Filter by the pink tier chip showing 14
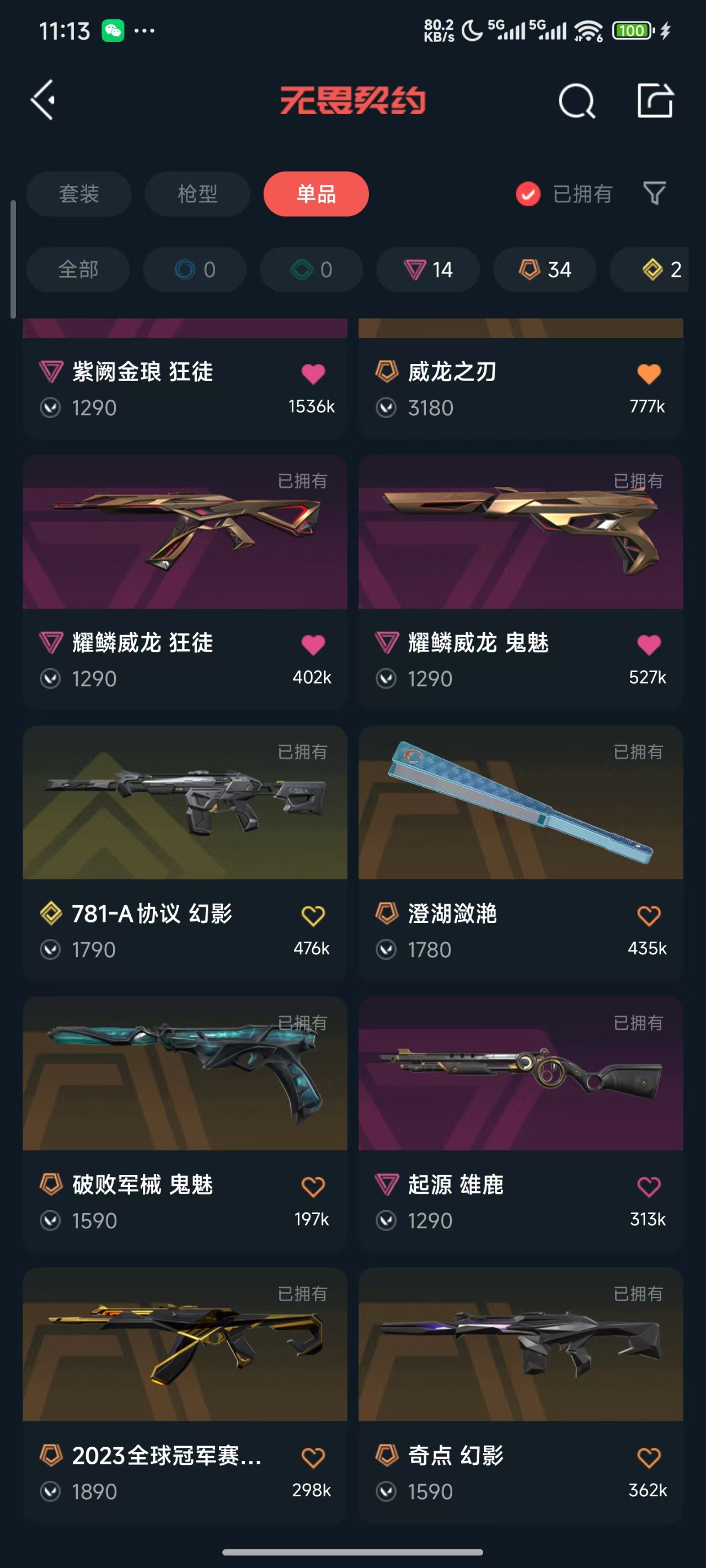The height and width of the screenshot is (1568, 706). click(x=428, y=270)
